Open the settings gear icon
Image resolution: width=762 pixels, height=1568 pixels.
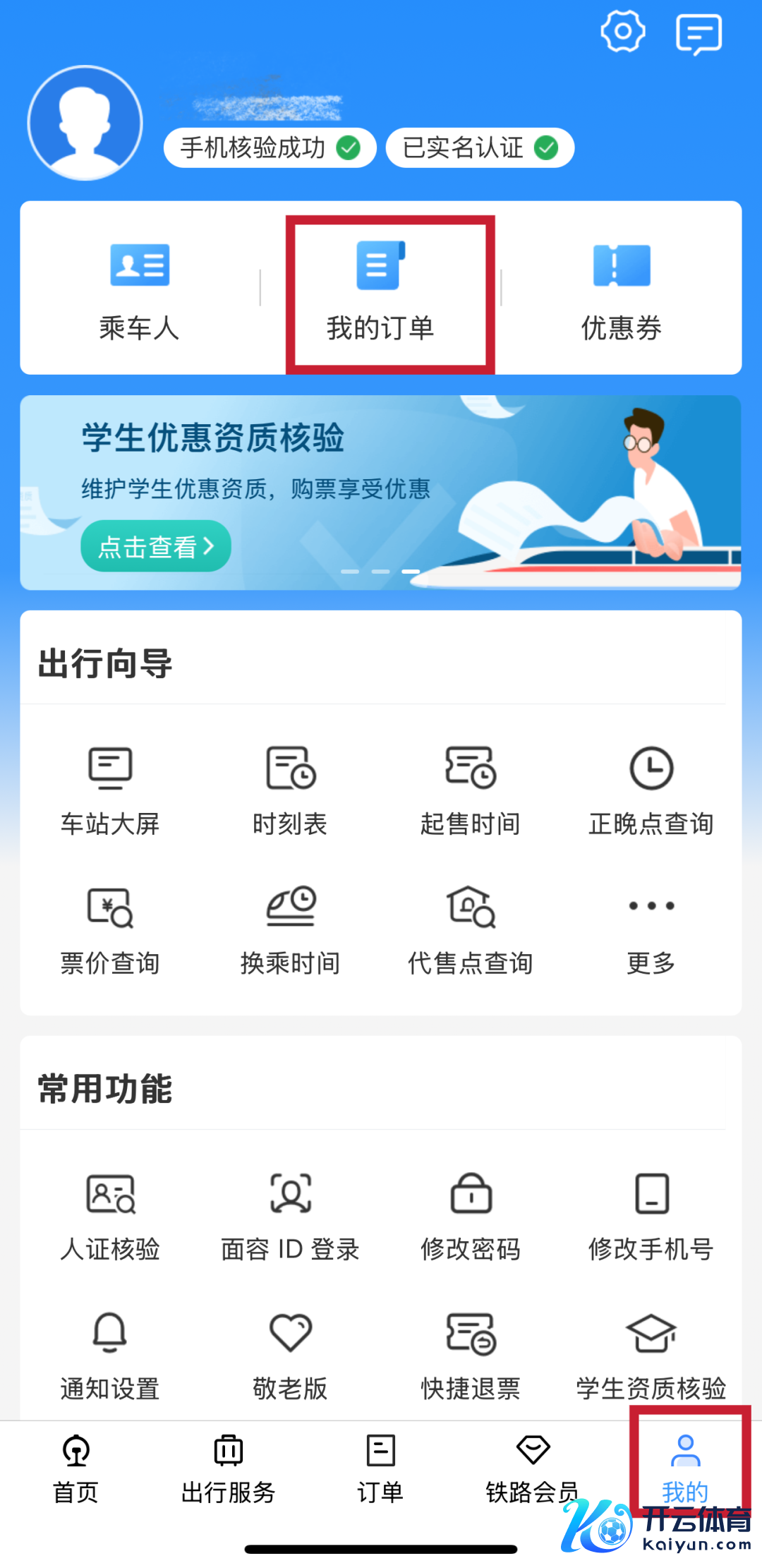[x=622, y=32]
